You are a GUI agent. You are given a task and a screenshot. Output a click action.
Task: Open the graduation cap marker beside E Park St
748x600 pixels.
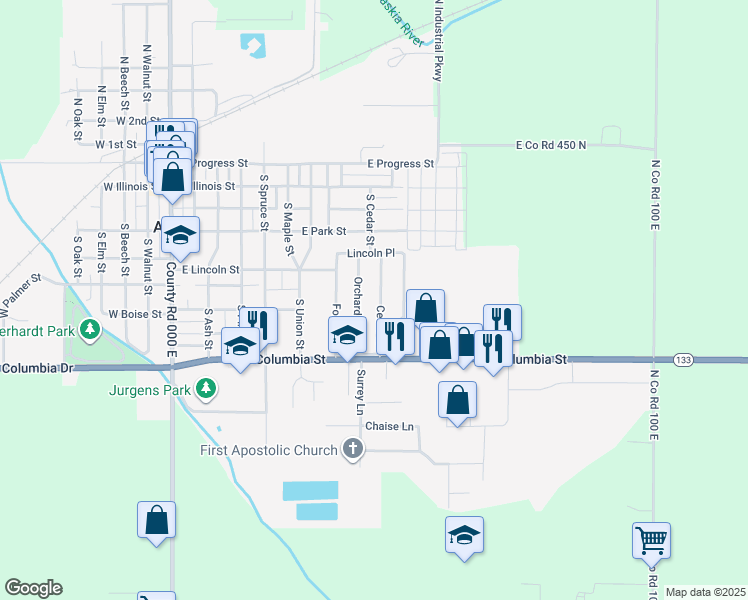tap(180, 238)
